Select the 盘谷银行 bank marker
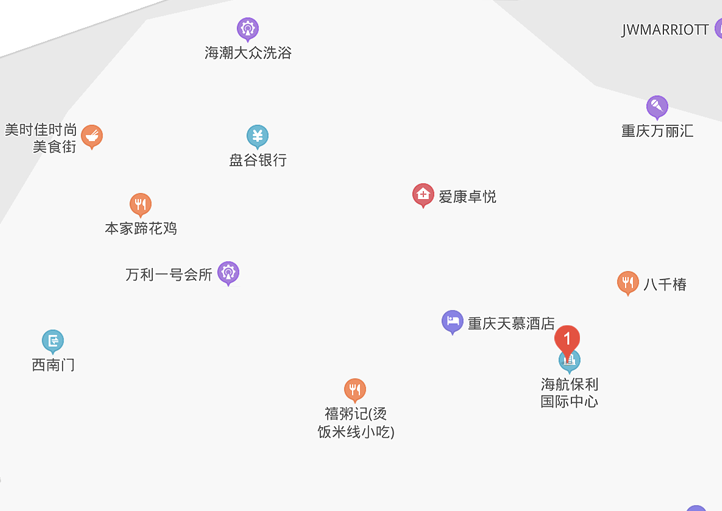The width and height of the screenshot is (722, 511). (x=257, y=135)
